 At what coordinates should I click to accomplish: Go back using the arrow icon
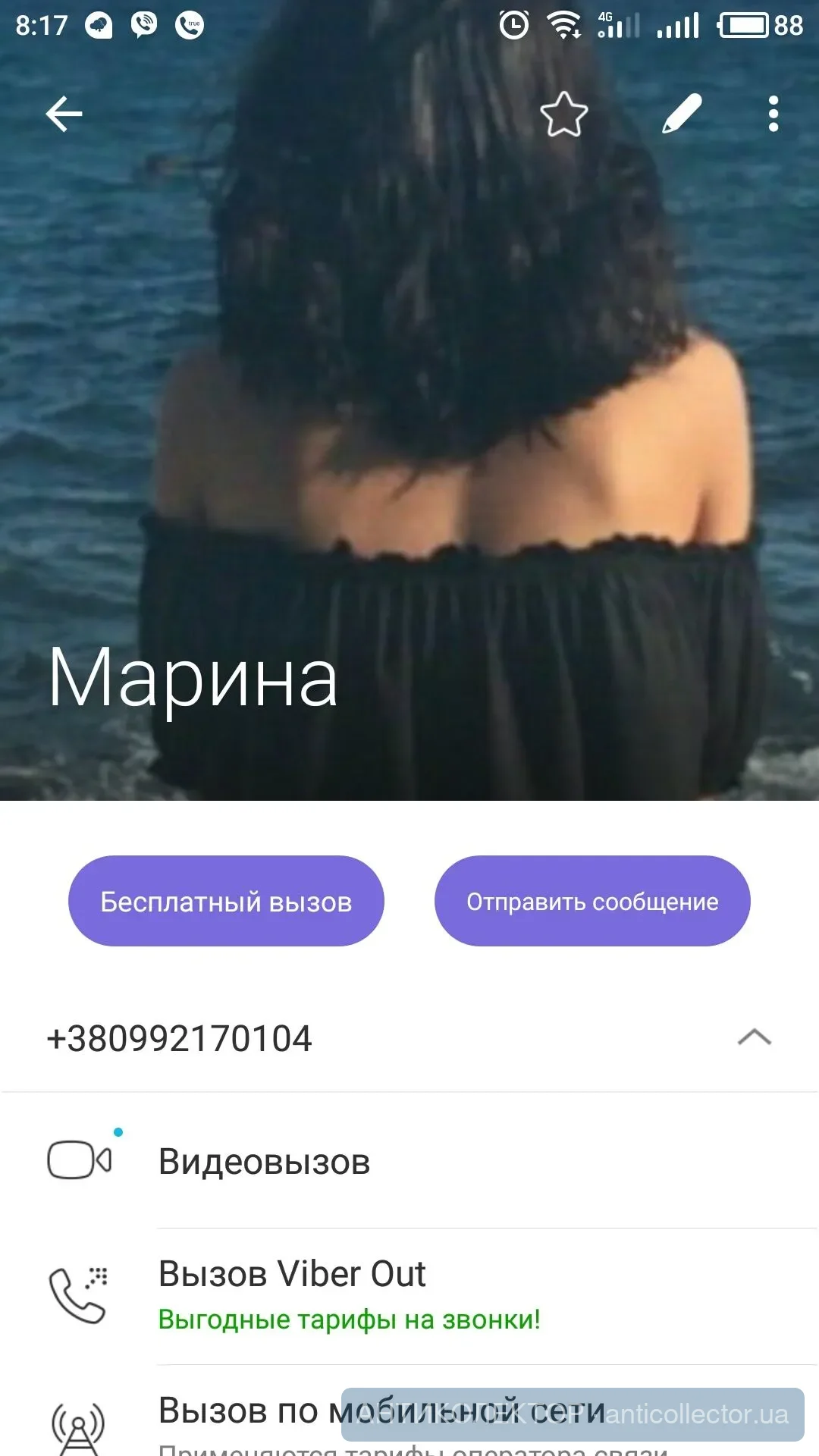[64, 115]
